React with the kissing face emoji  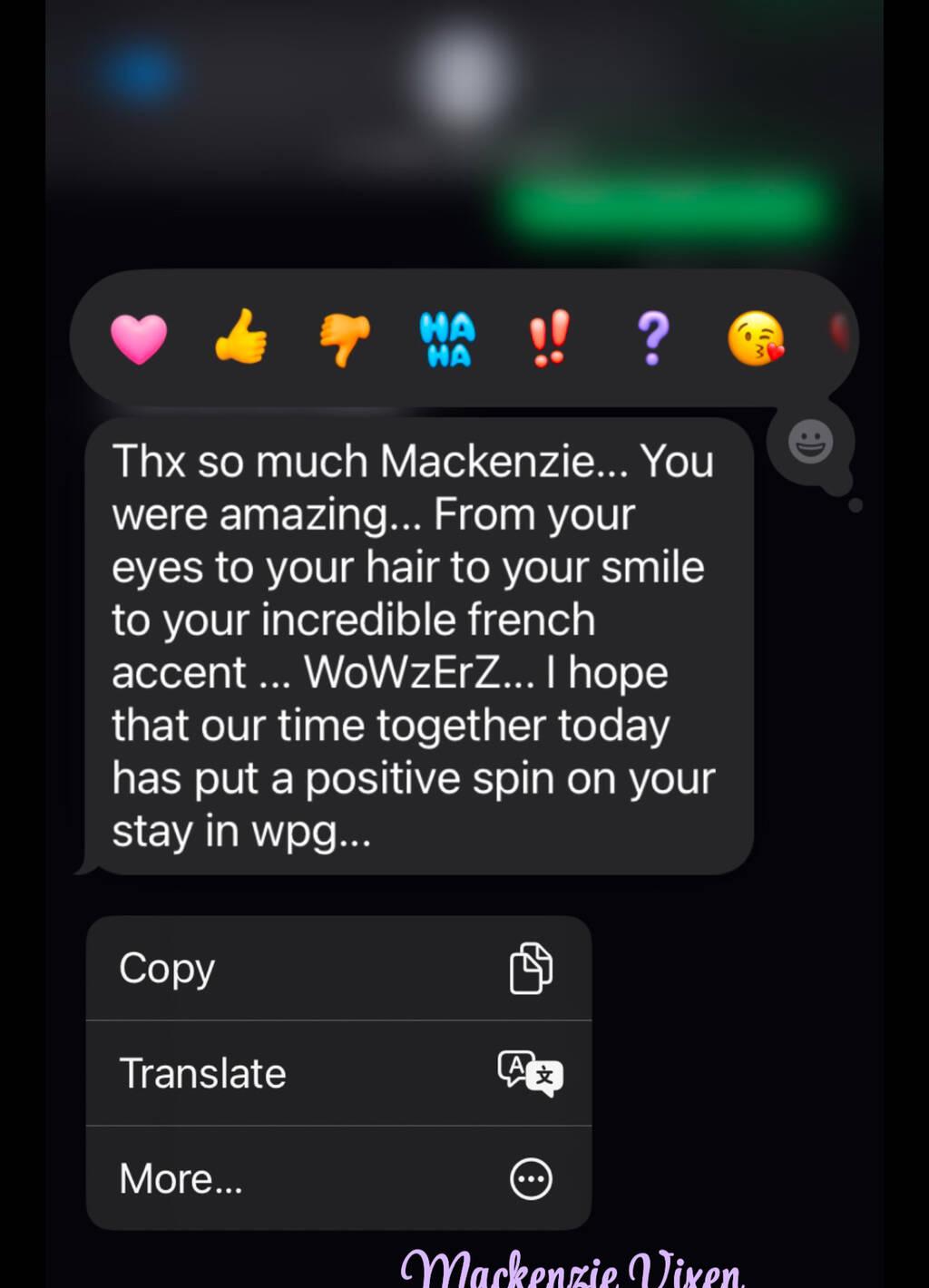pos(756,338)
